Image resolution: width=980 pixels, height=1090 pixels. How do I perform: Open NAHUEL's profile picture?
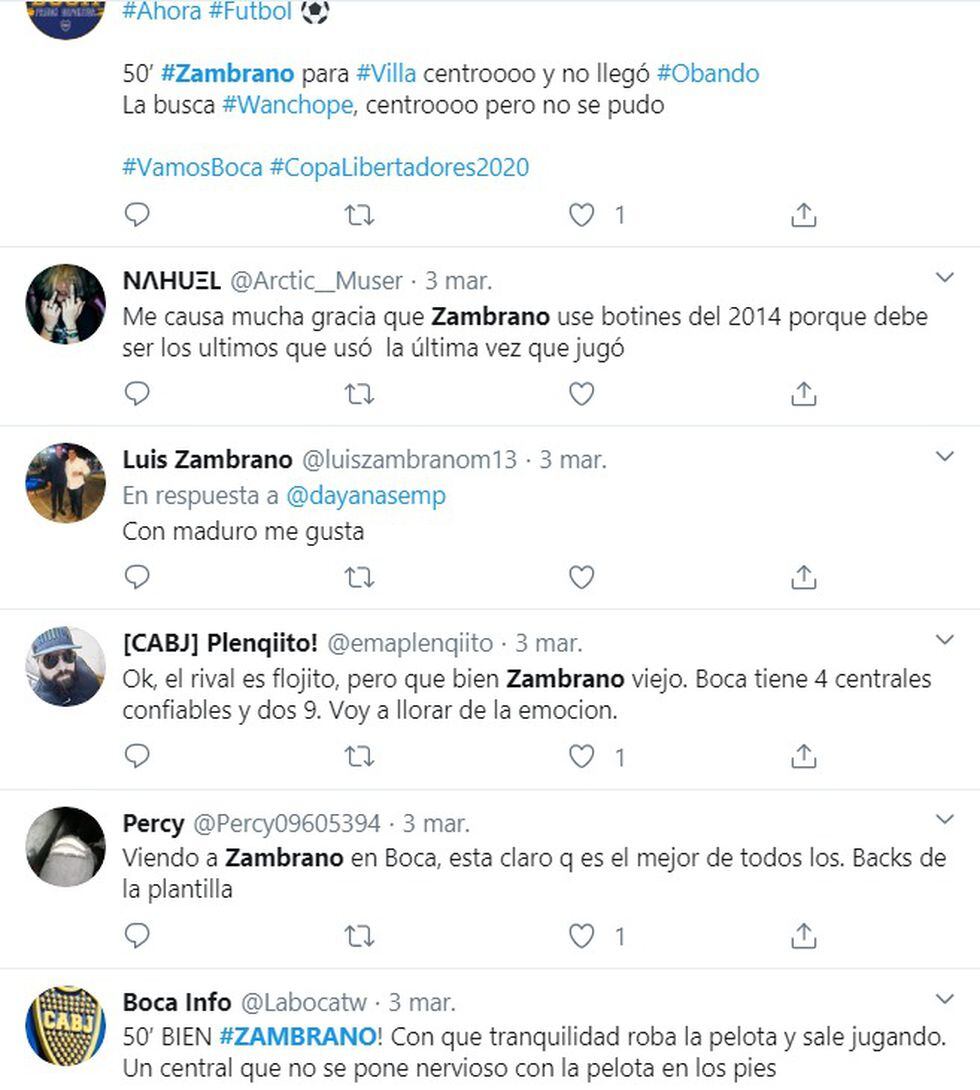click(x=65, y=304)
